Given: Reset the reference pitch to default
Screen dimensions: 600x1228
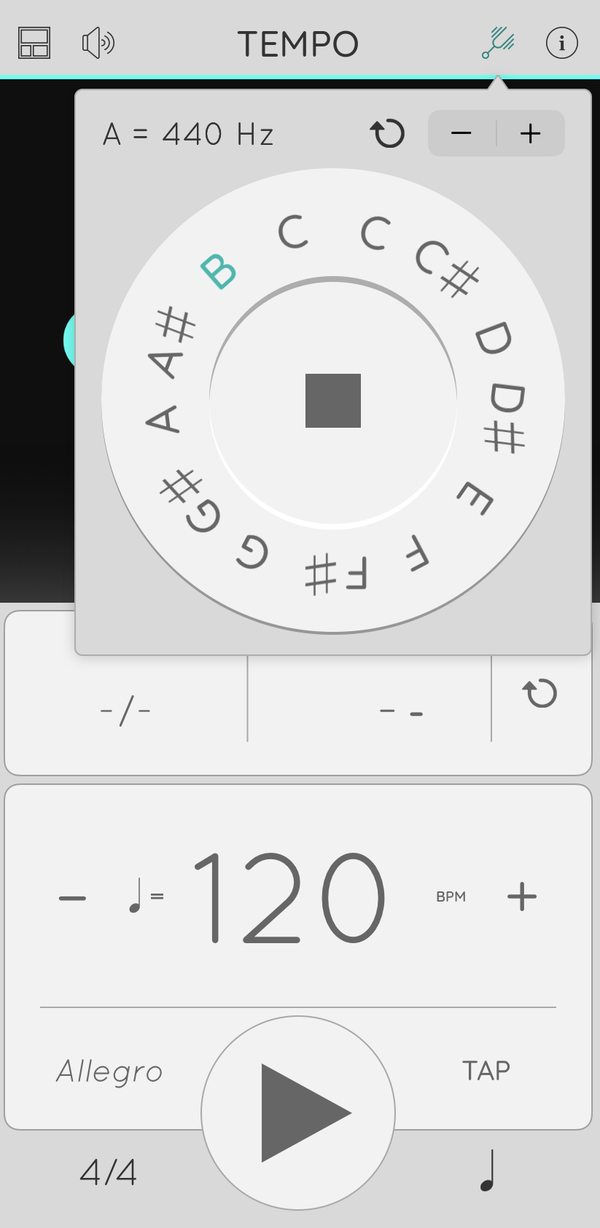Looking at the screenshot, I should pos(388,134).
